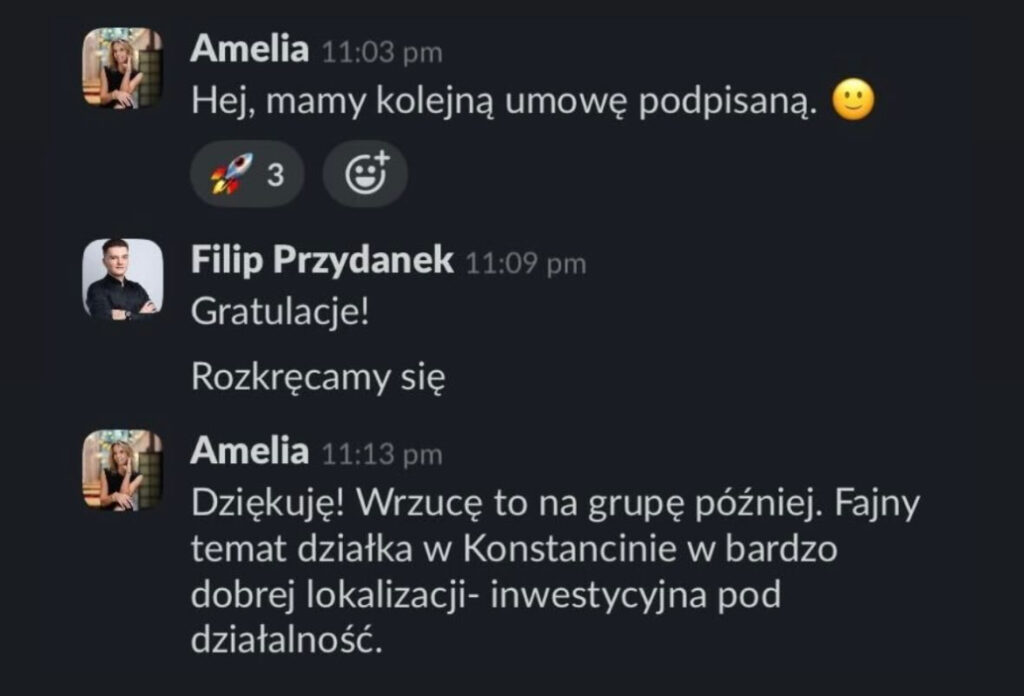1024x696 pixels.
Task: Open Amelia's avatar on the 11:03 pm message
Action: (x=122, y=68)
